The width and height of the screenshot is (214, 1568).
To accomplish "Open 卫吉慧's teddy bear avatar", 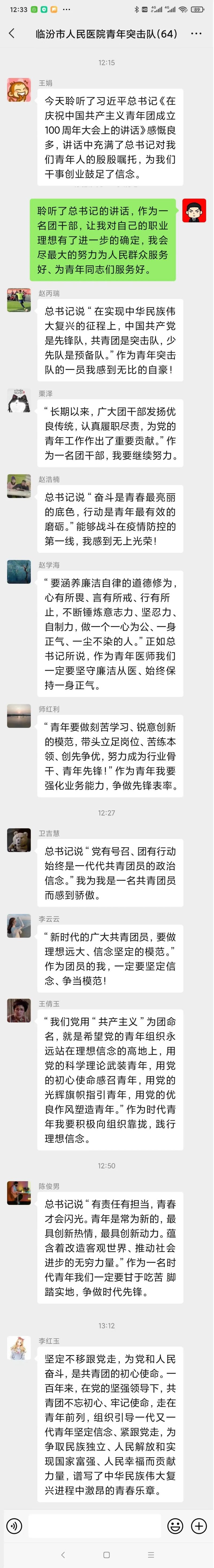I will point(19,840).
